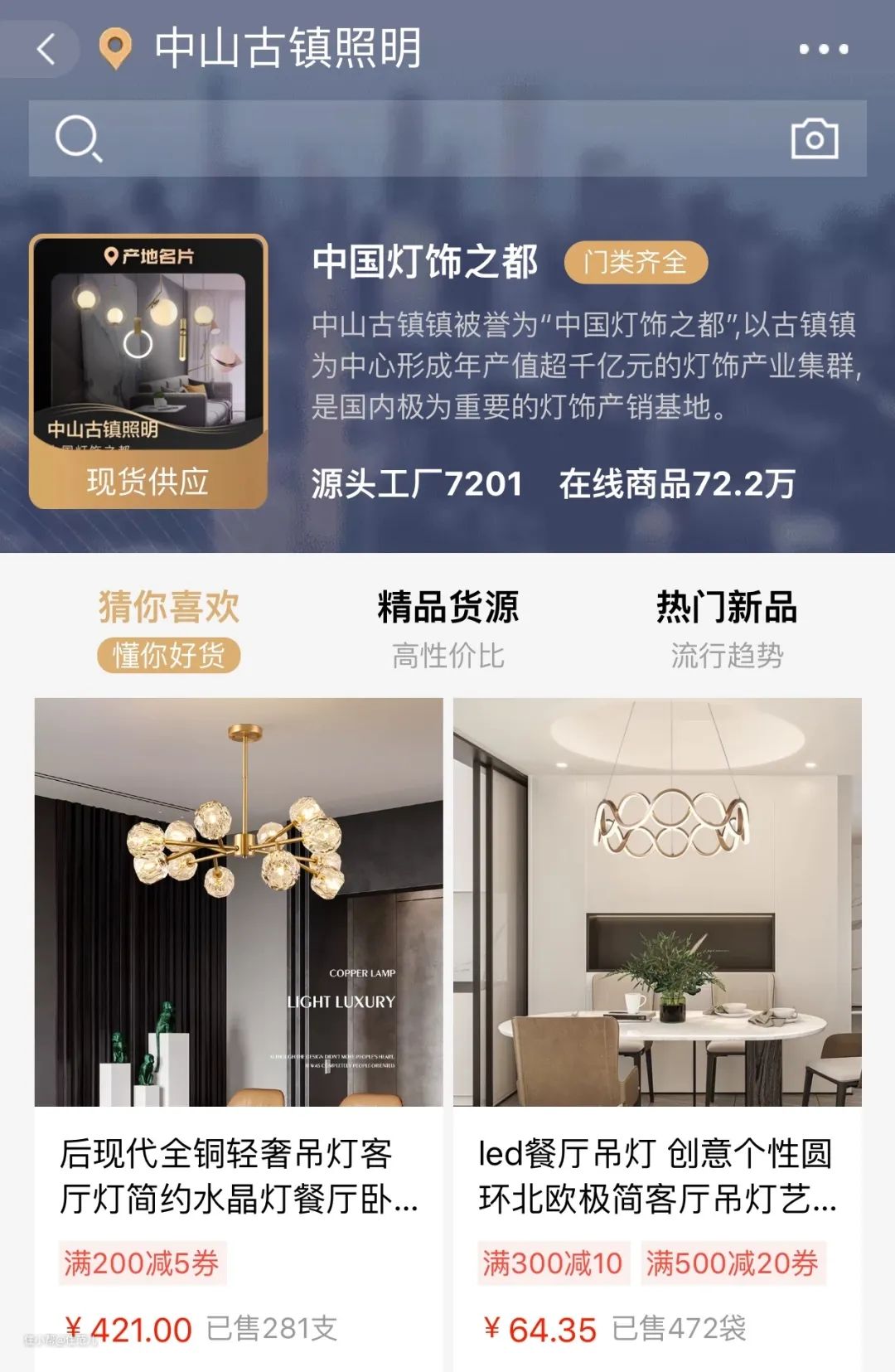This screenshot has height=1372, width=895.
Task: Switch to the 精品货源 tab
Action: pyautogui.click(x=447, y=628)
